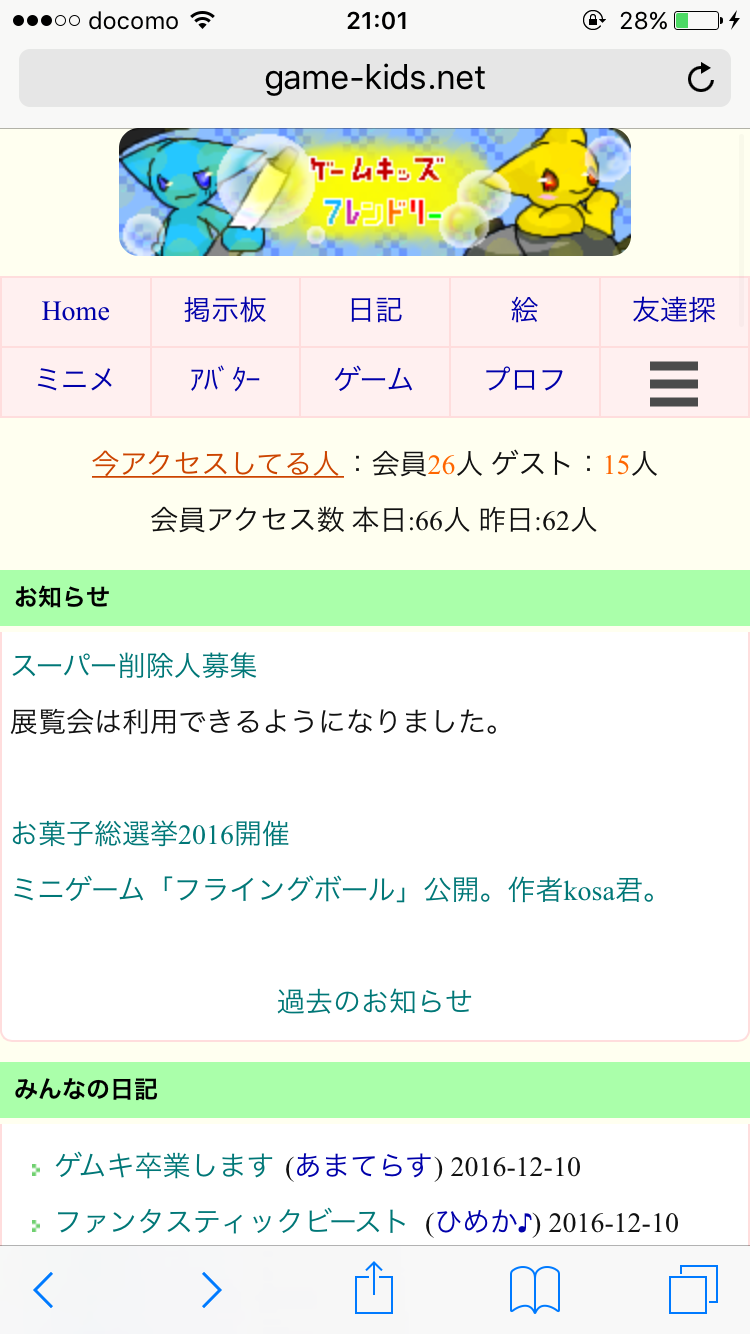The height and width of the screenshot is (1334, 750).
Task: Open the hamburger menu
Action: (673, 383)
